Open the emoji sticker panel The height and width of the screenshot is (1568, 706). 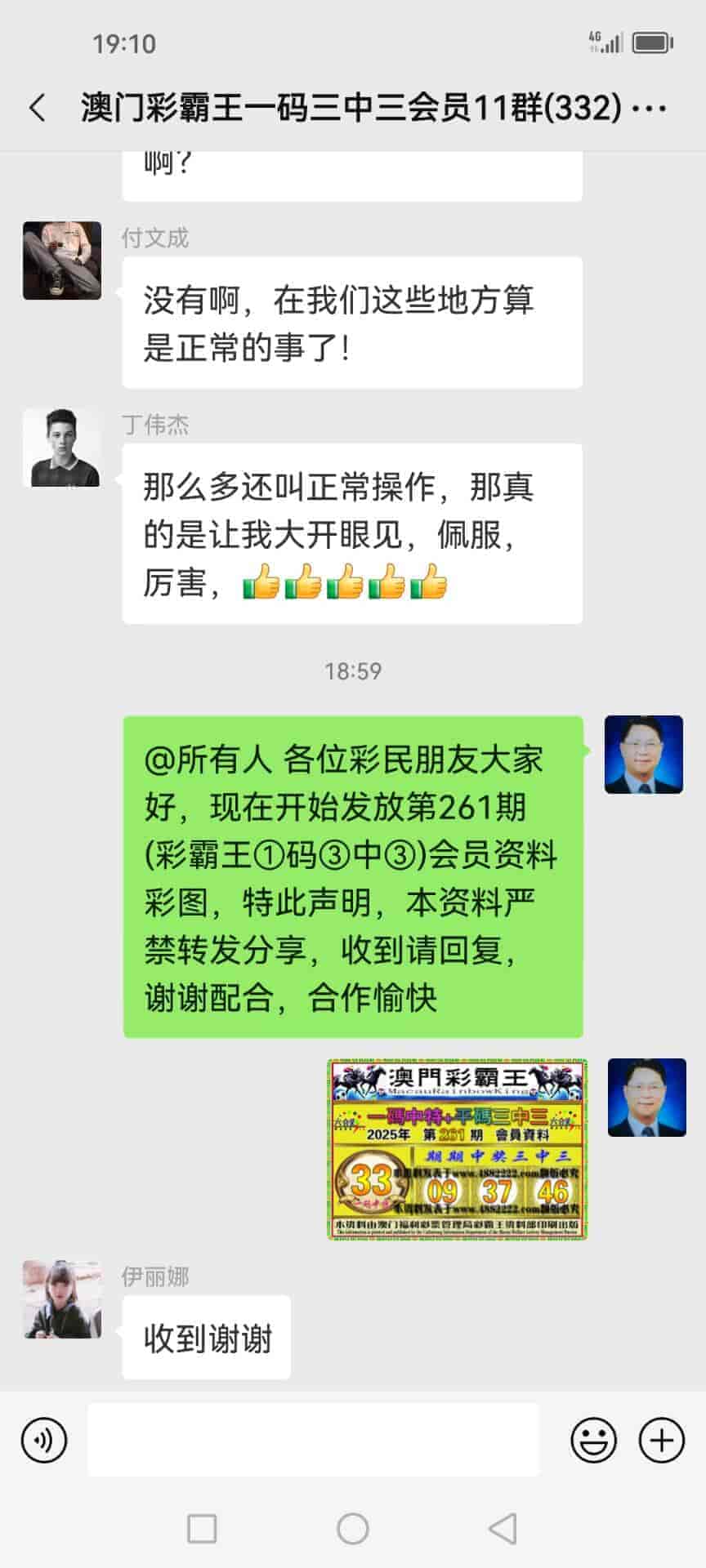click(x=593, y=1440)
